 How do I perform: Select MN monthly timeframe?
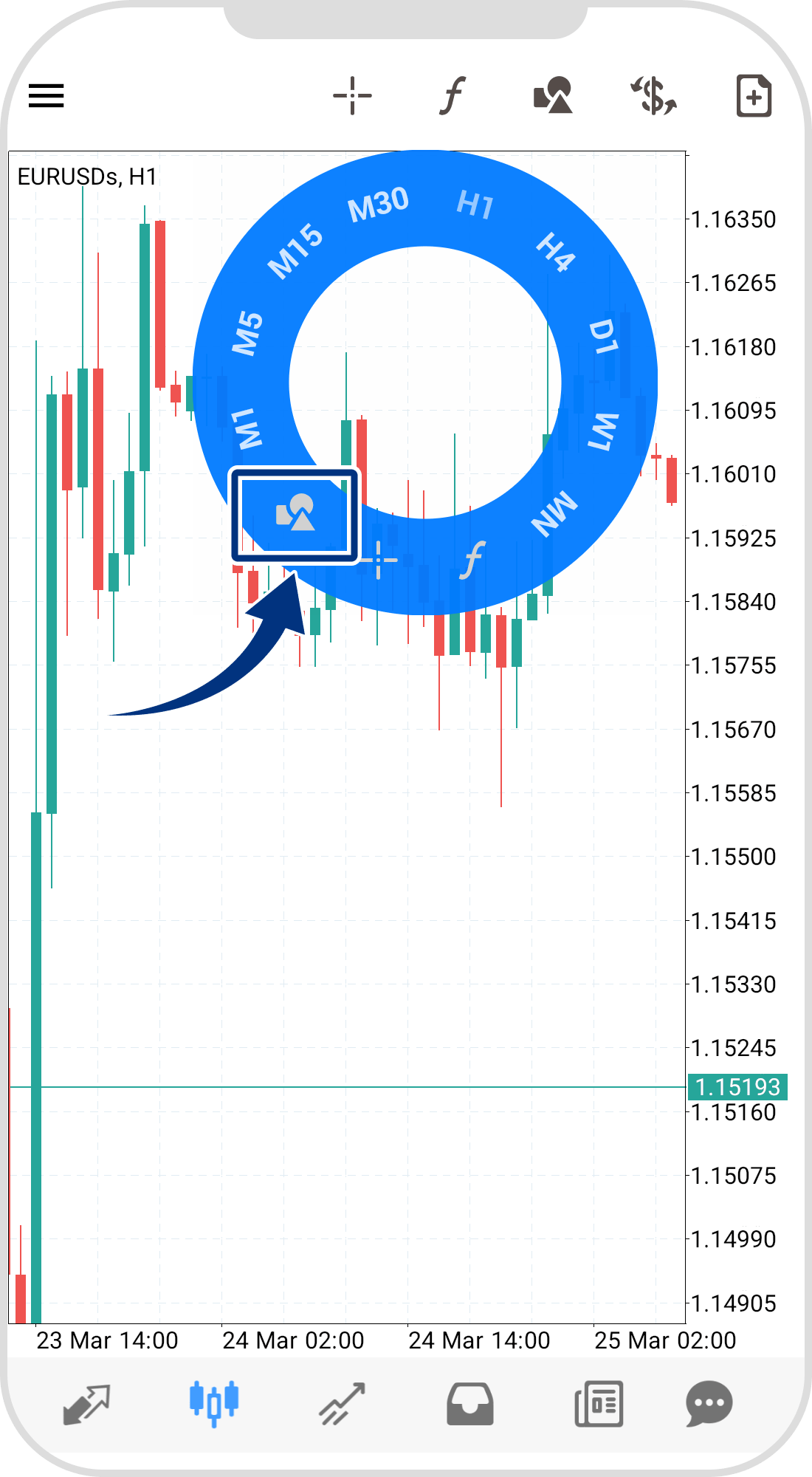(x=554, y=513)
